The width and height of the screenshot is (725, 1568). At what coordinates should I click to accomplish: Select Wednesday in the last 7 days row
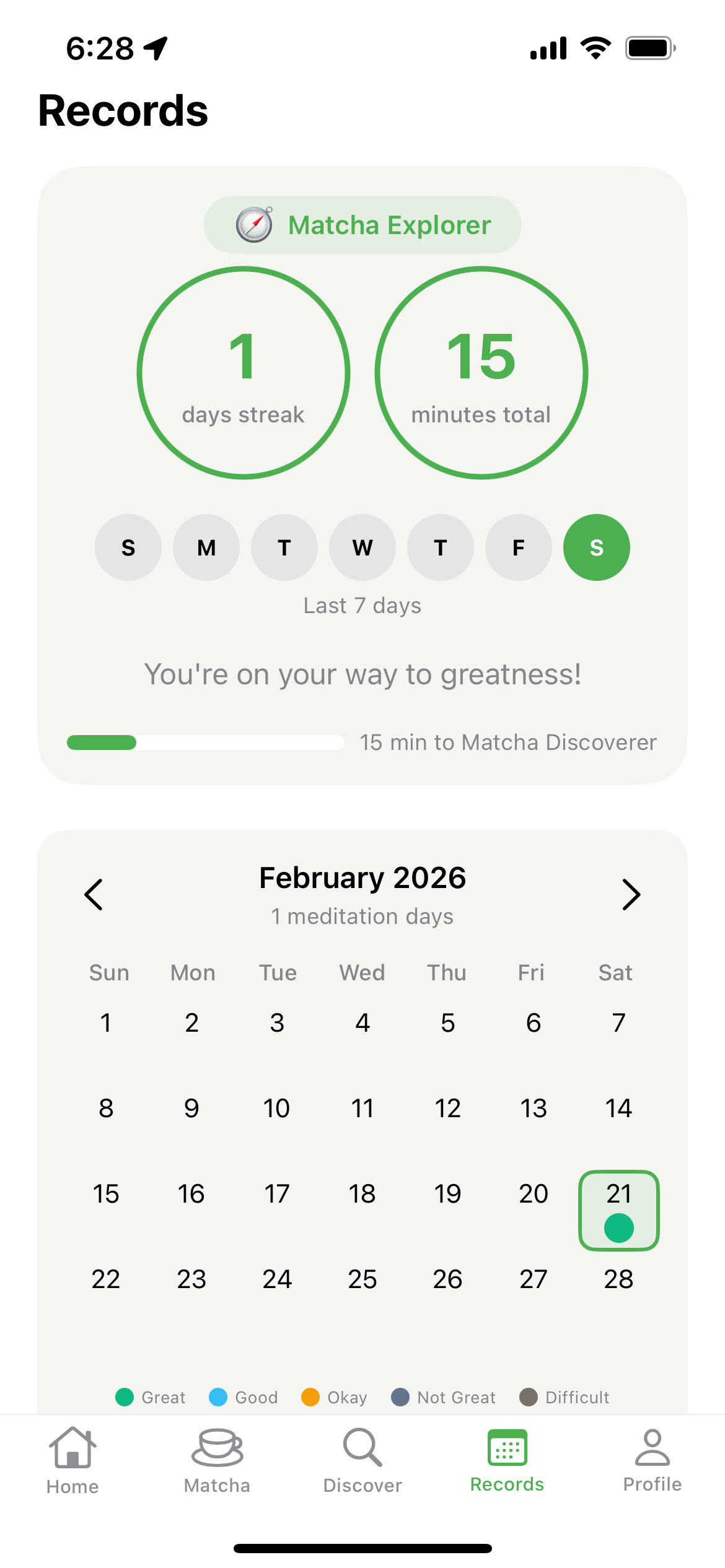(362, 547)
